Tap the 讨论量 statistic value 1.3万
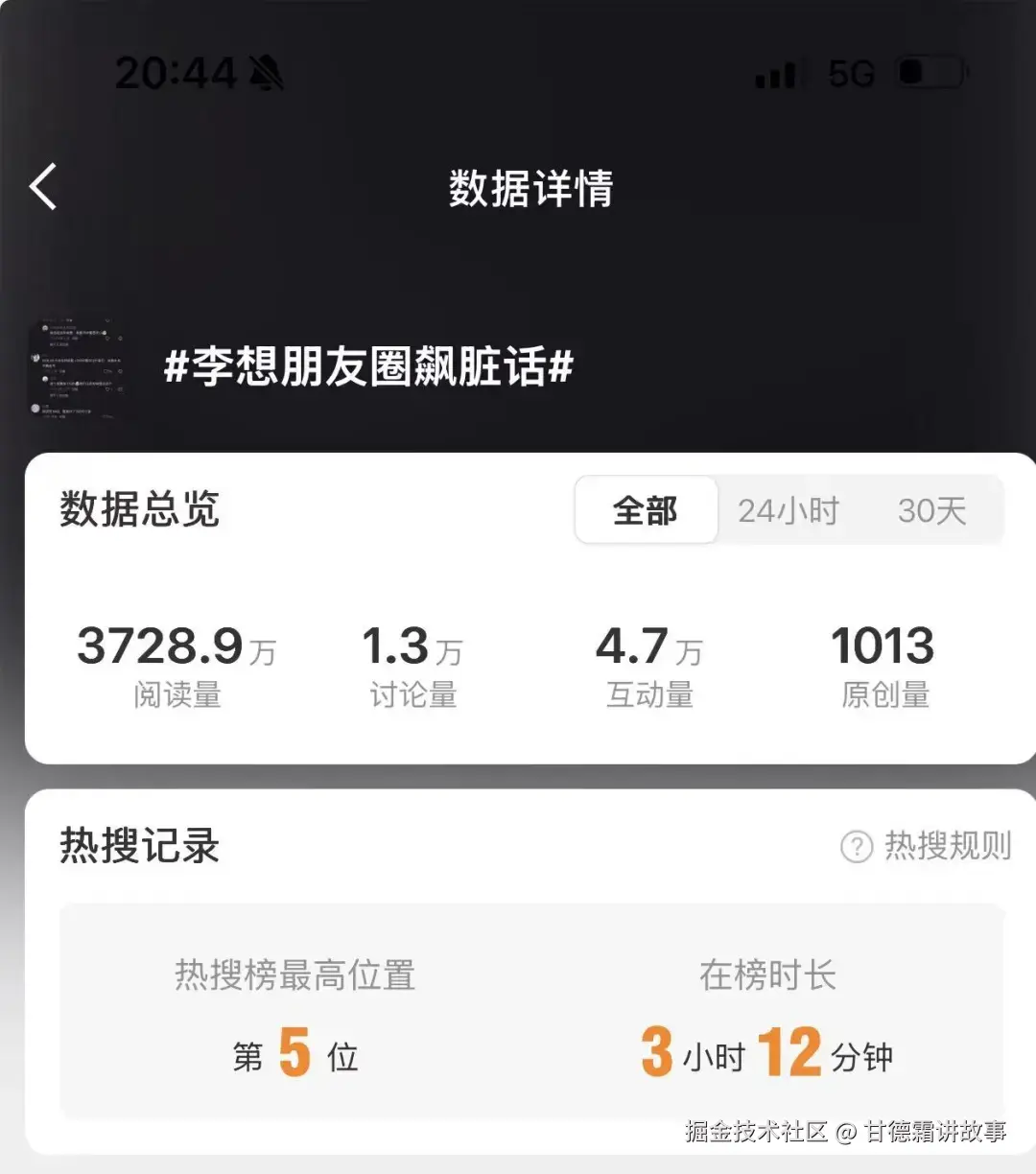This screenshot has height=1174, width=1036. [x=411, y=645]
